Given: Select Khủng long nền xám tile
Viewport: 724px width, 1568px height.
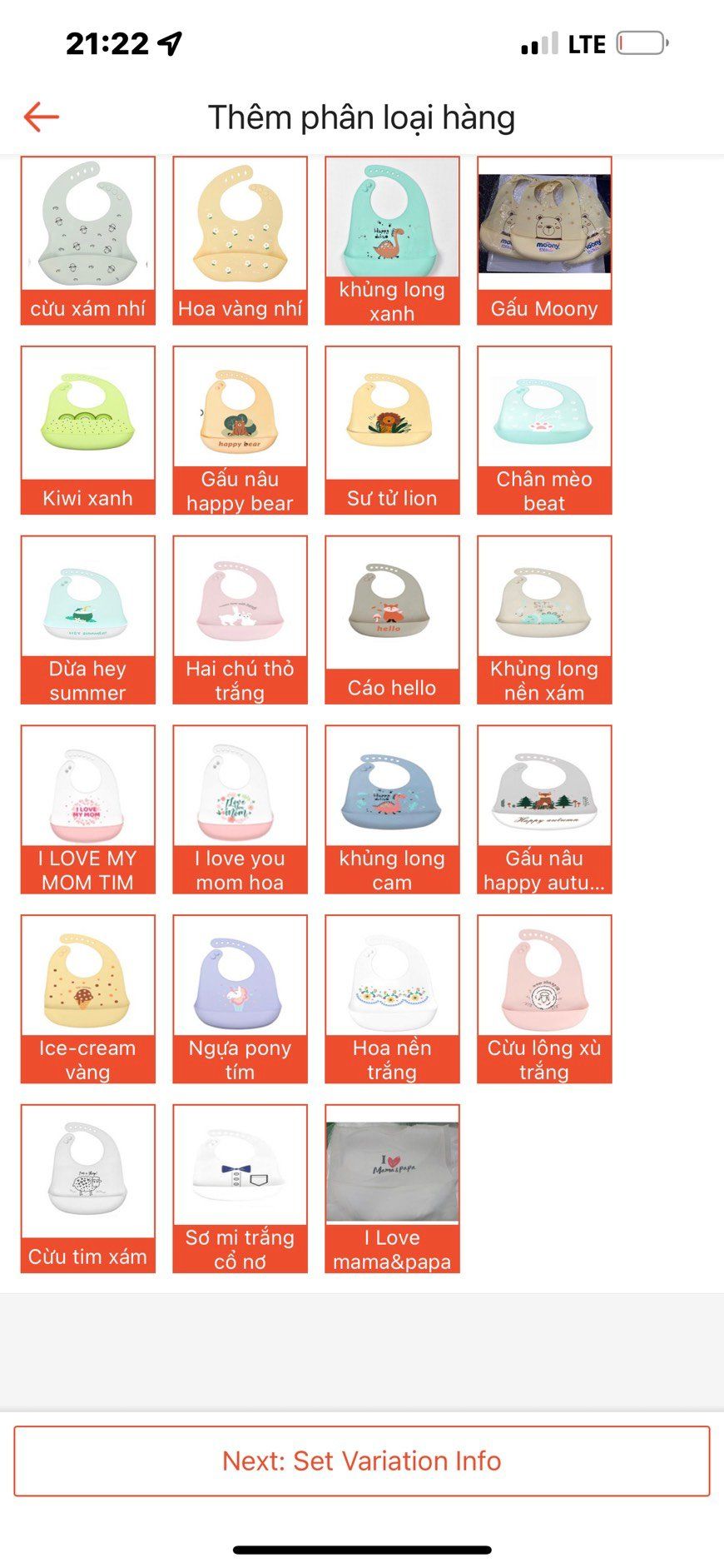Looking at the screenshot, I should click(x=544, y=620).
